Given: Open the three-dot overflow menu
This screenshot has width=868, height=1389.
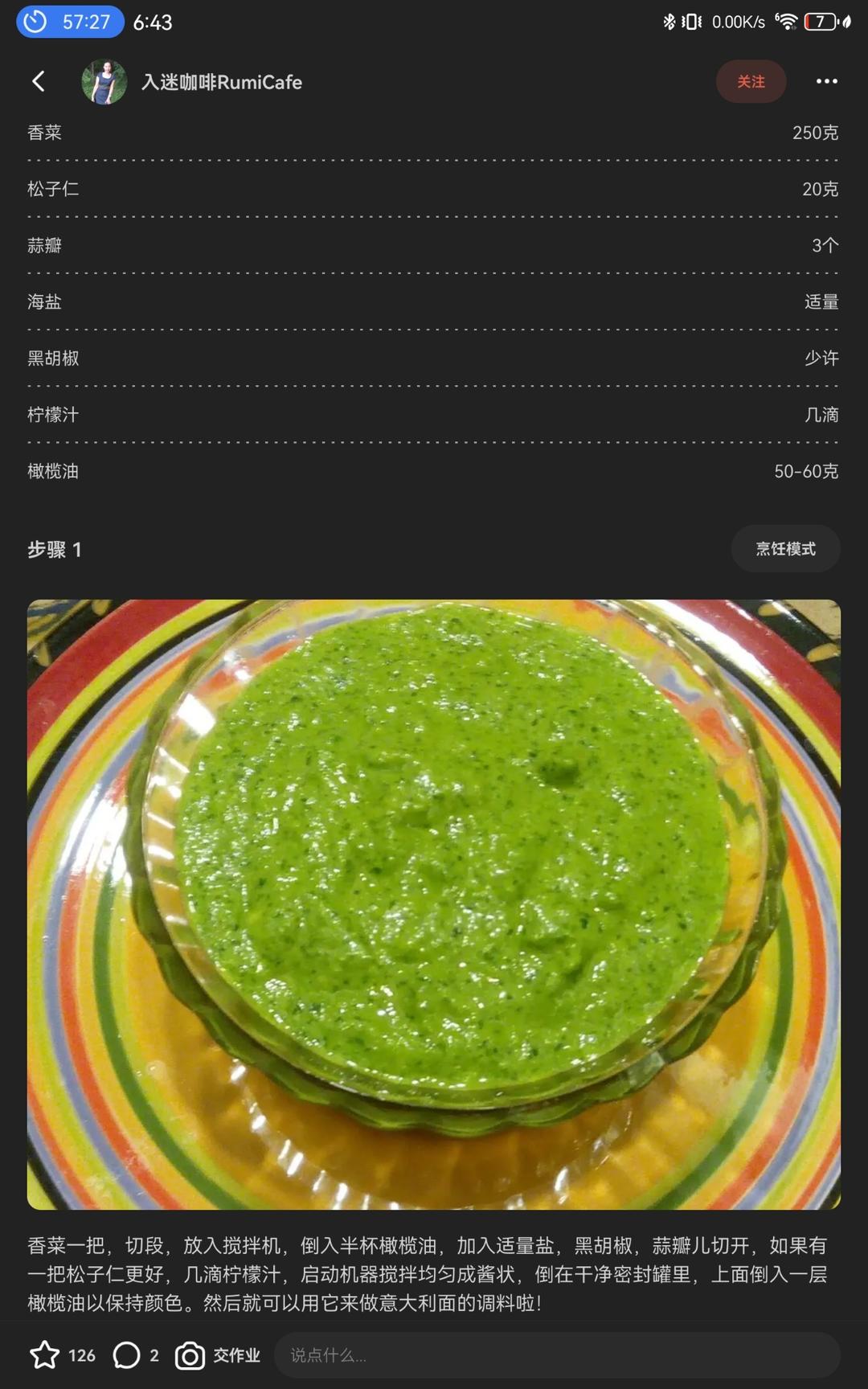Looking at the screenshot, I should 826,81.
